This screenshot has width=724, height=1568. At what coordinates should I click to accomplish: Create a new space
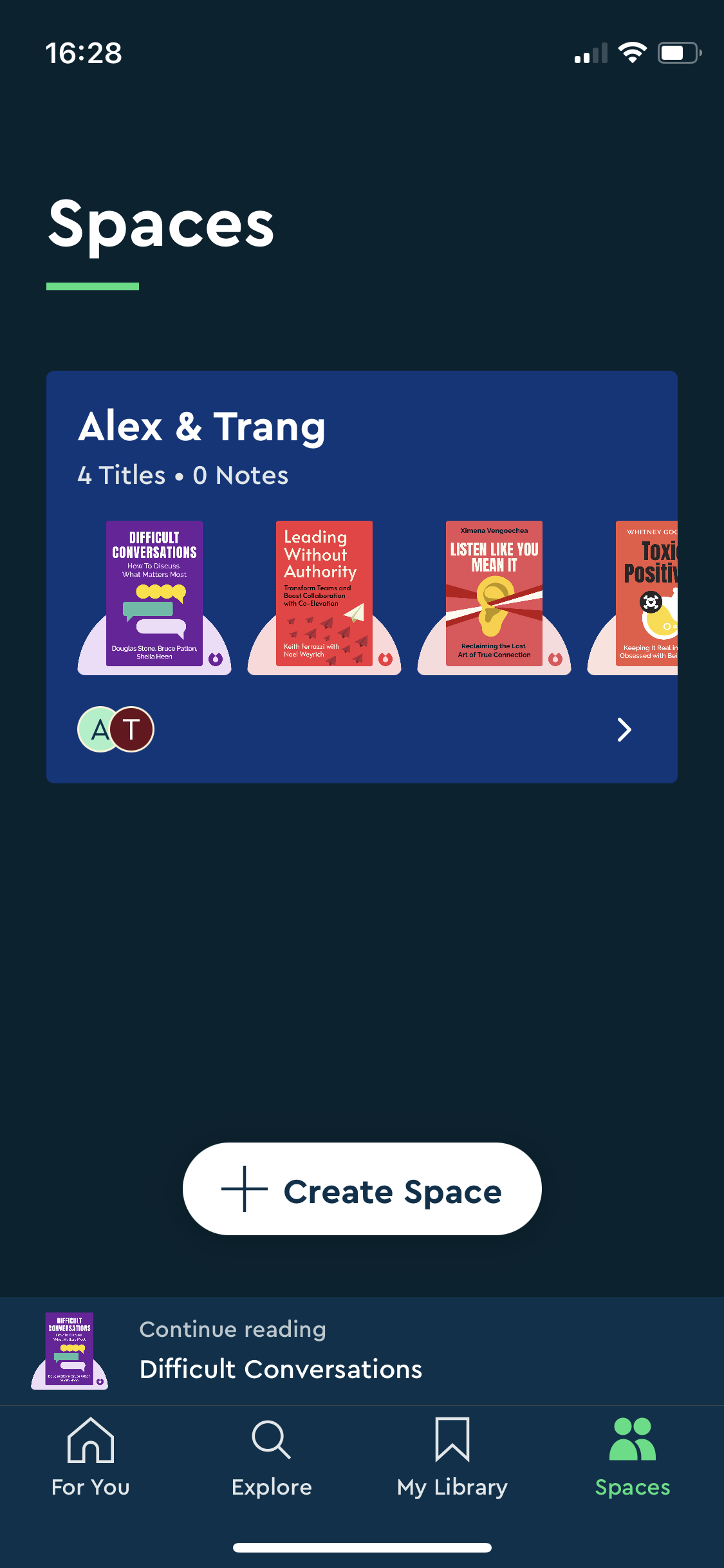[362, 1189]
